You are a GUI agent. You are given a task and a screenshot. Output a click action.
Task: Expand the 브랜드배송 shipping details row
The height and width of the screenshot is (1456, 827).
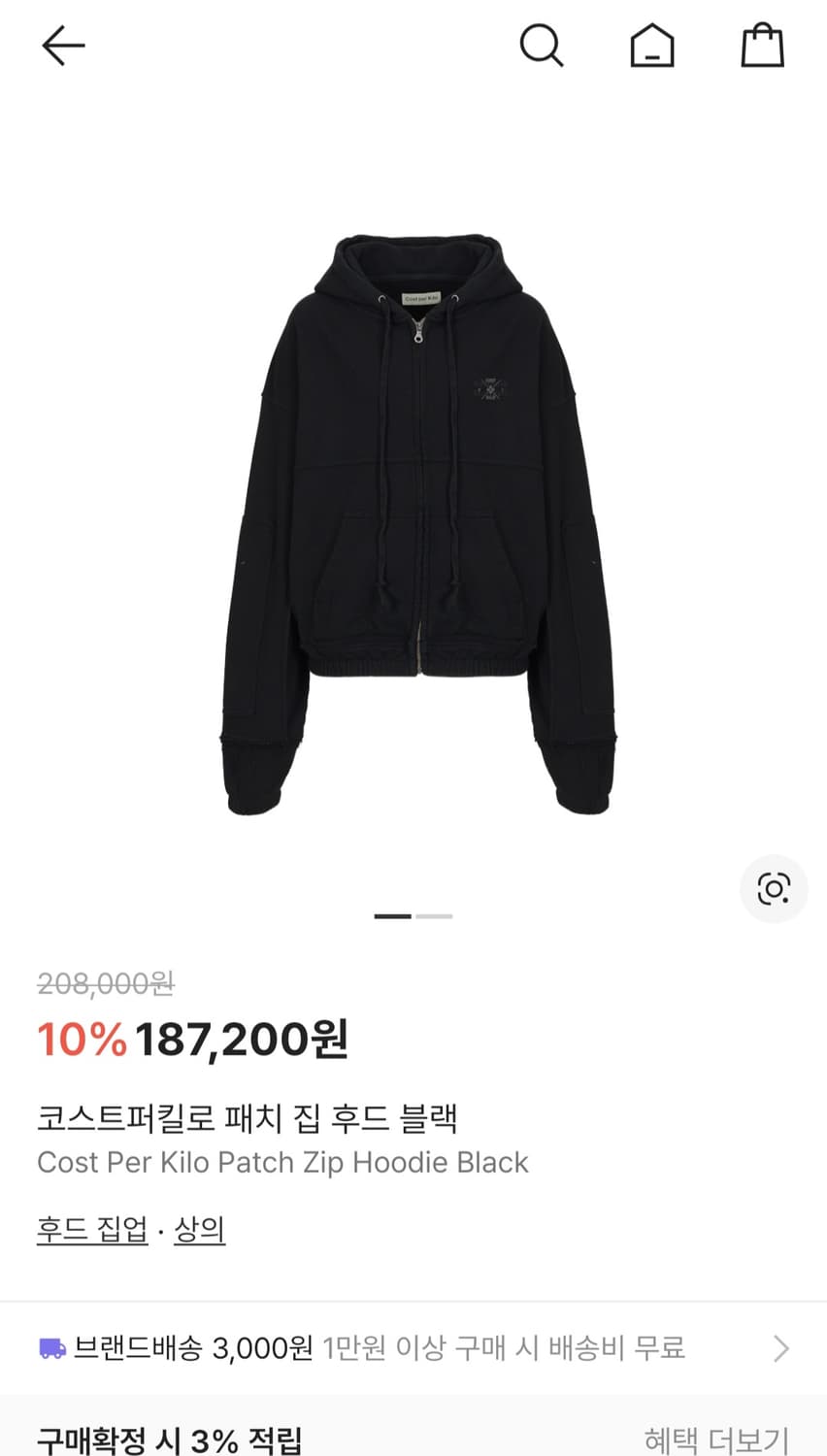click(x=388, y=1347)
